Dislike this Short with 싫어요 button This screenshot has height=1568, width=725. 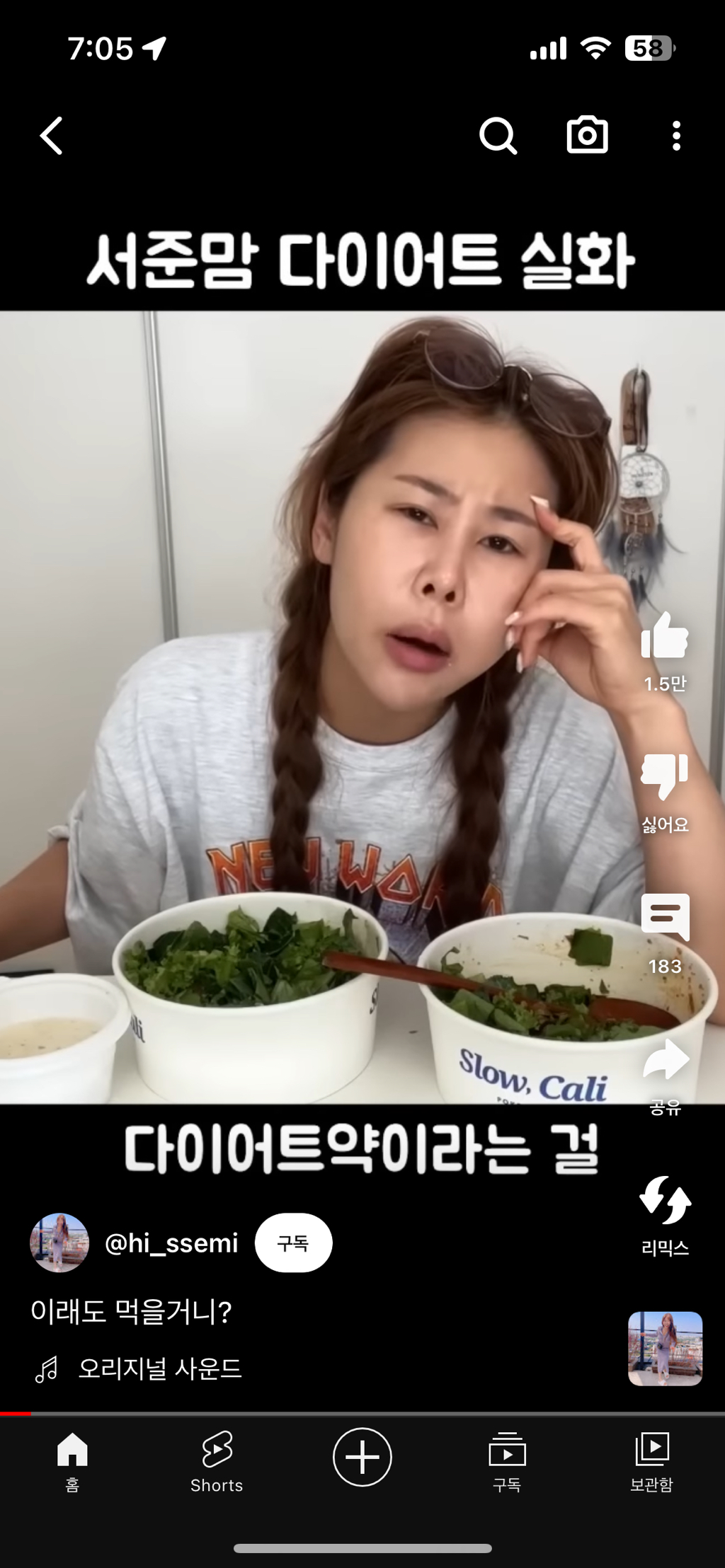pos(664,778)
